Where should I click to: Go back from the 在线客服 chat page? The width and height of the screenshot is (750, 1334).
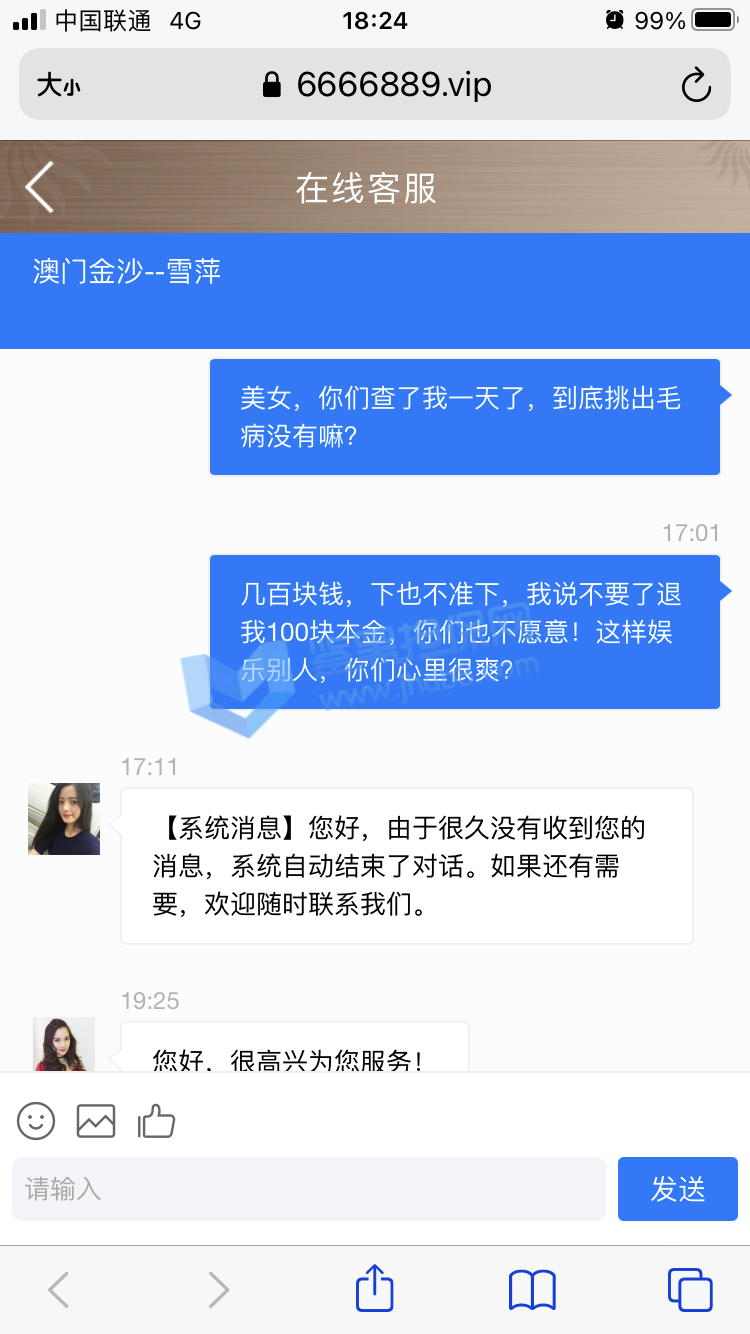pyautogui.click(x=40, y=187)
